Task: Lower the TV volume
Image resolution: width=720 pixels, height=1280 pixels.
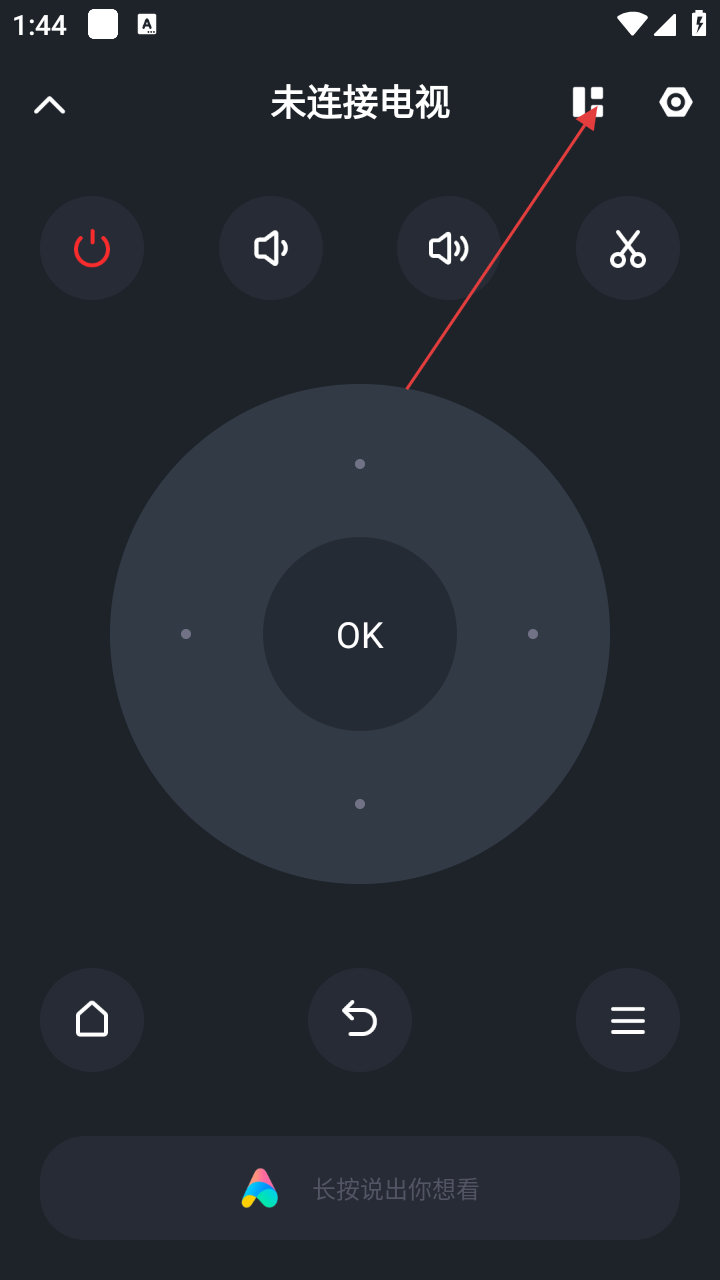Action: [x=271, y=248]
